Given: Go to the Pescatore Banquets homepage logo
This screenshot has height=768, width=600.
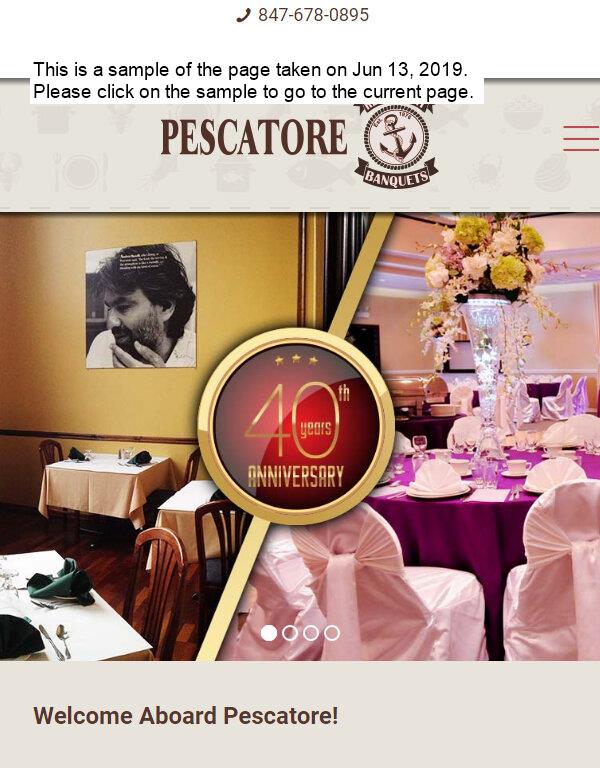Looking at the screenshot, I should pyautogui.click(x=298, y=142).
